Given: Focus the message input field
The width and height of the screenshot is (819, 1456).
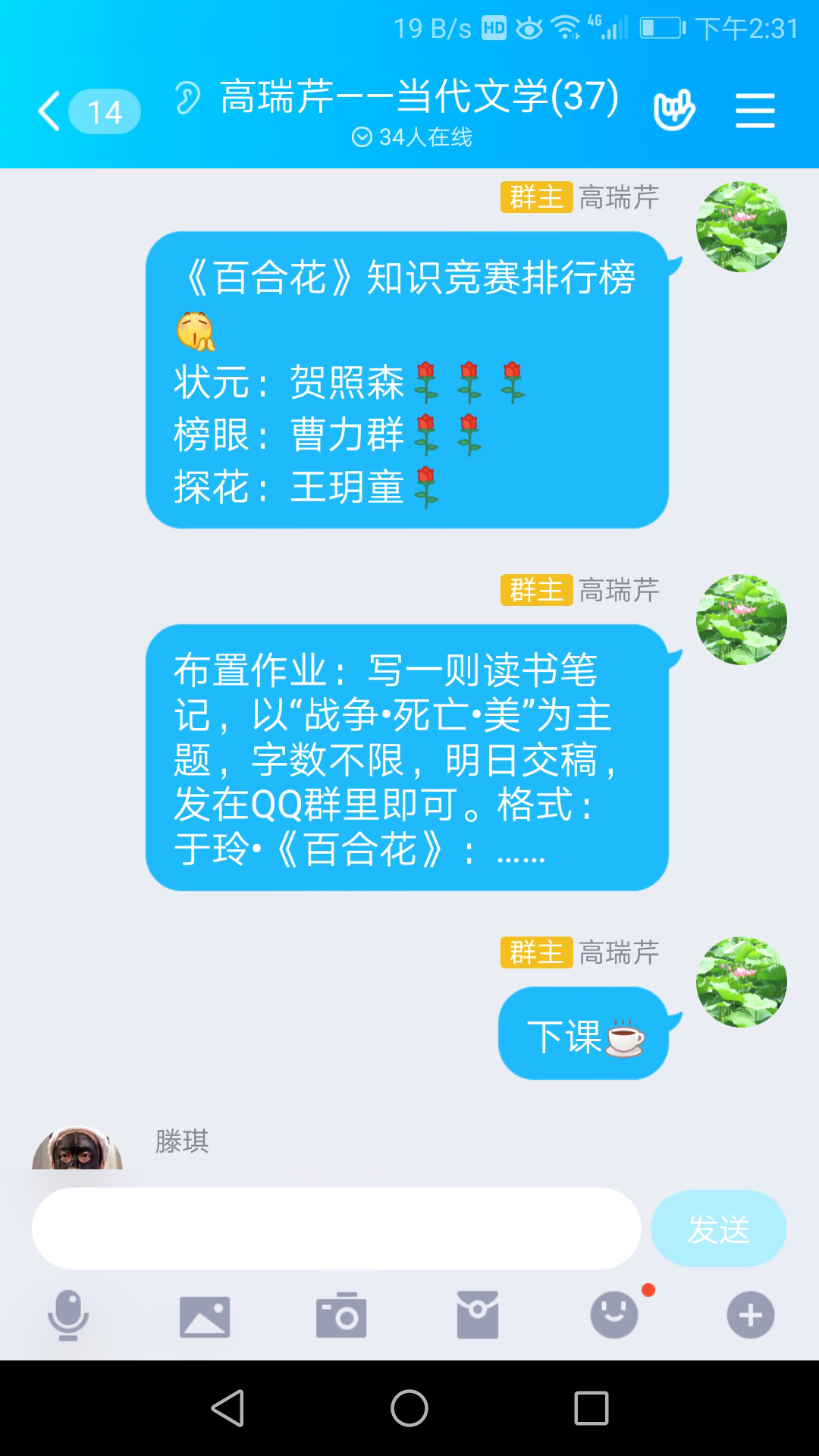Looking at the screenshot, I should [336, 1228].
